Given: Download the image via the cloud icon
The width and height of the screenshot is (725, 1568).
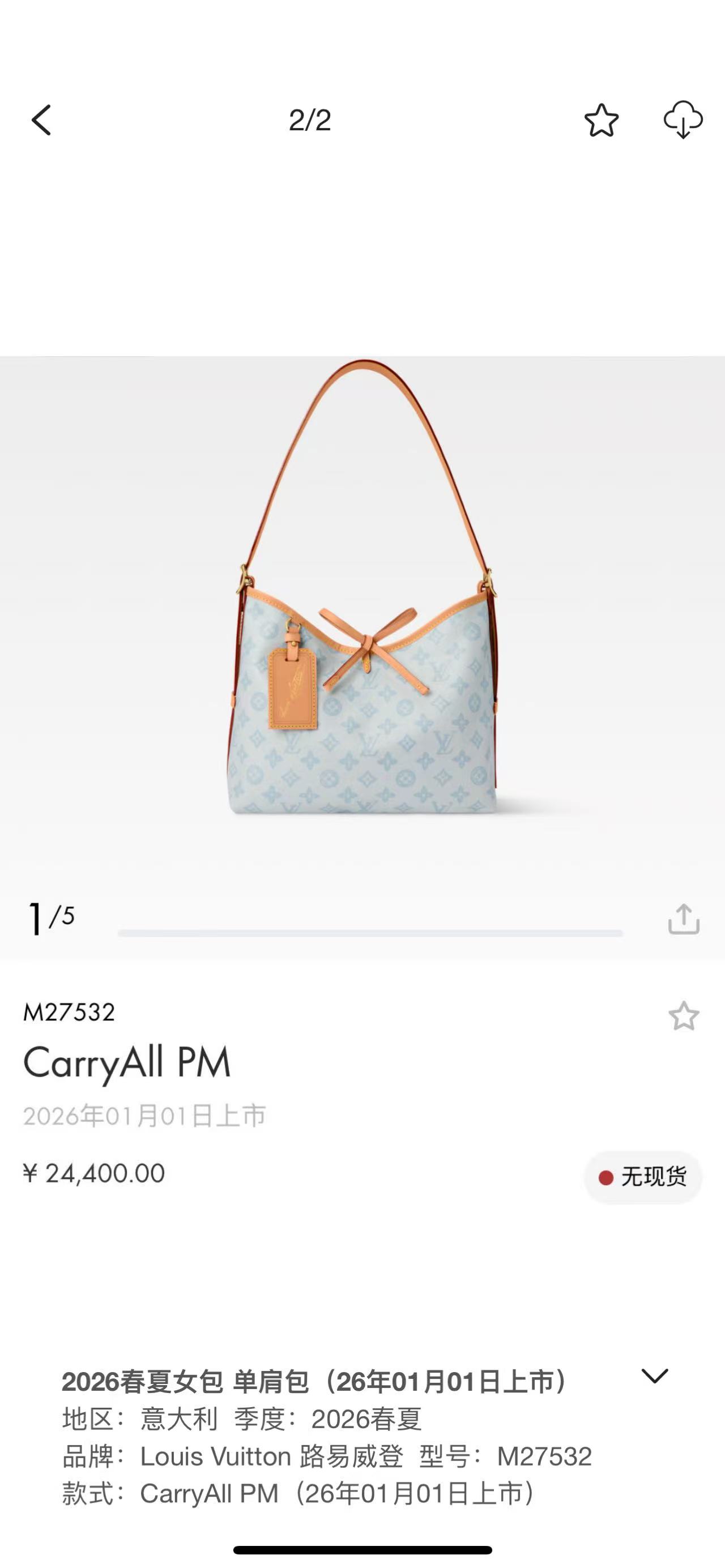Looking at the screenshot, I should [683, 120].
